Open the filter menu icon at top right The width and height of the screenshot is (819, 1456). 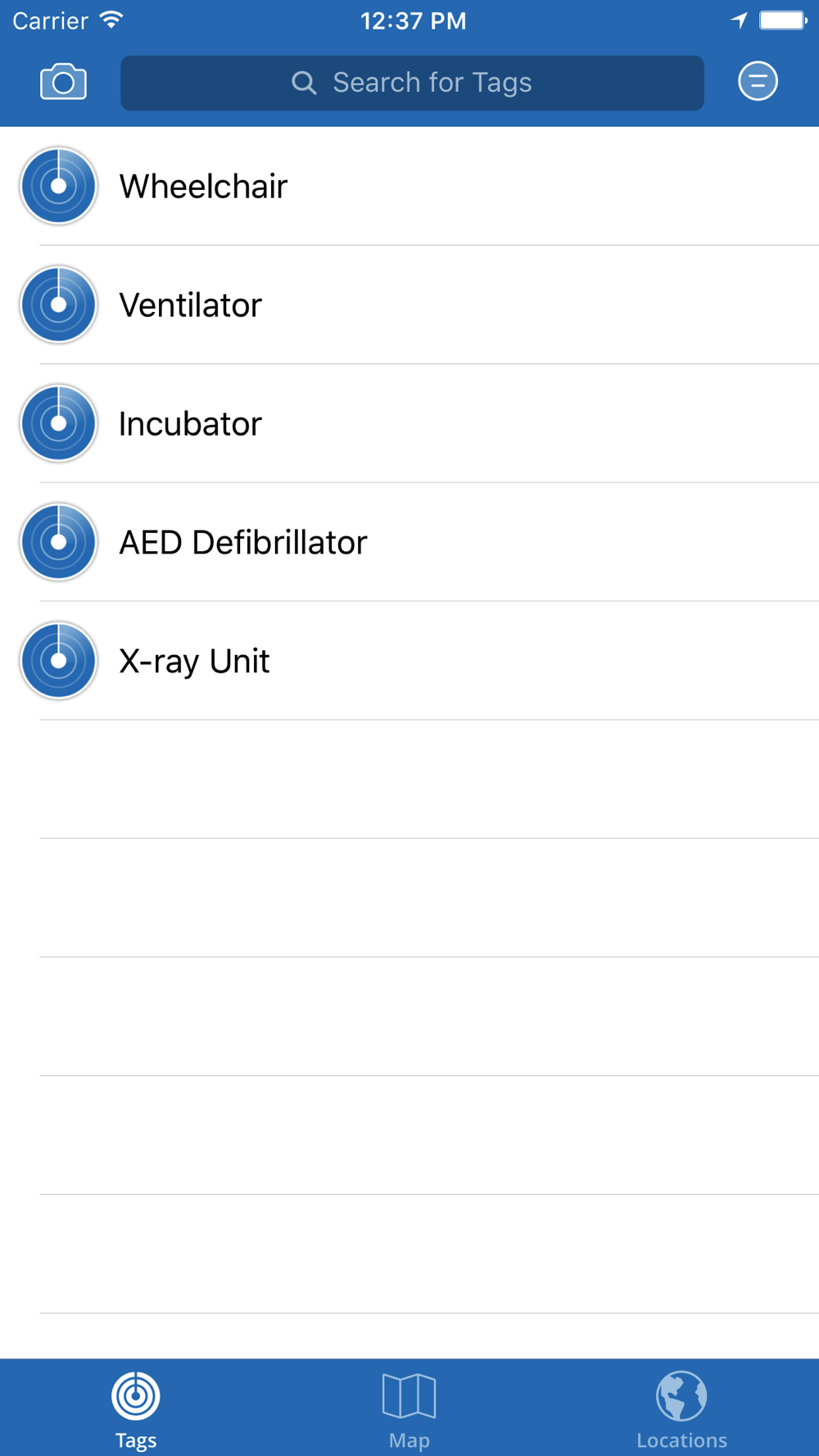[x=758, y=81]
